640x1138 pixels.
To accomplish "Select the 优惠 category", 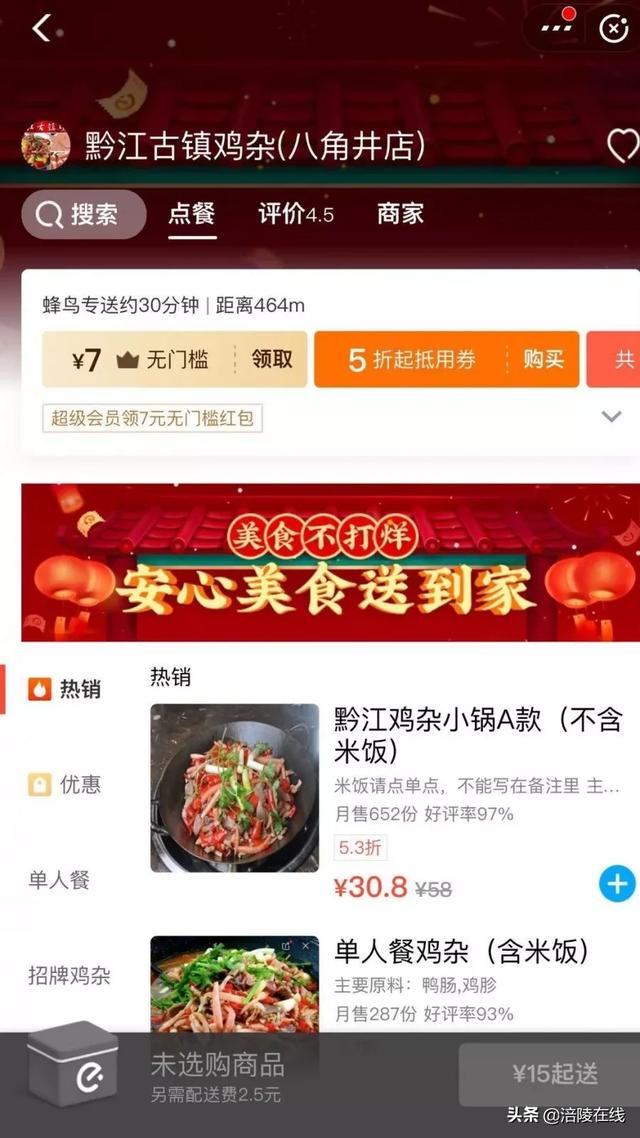I will pyautogui.click(x=64, y=784).
